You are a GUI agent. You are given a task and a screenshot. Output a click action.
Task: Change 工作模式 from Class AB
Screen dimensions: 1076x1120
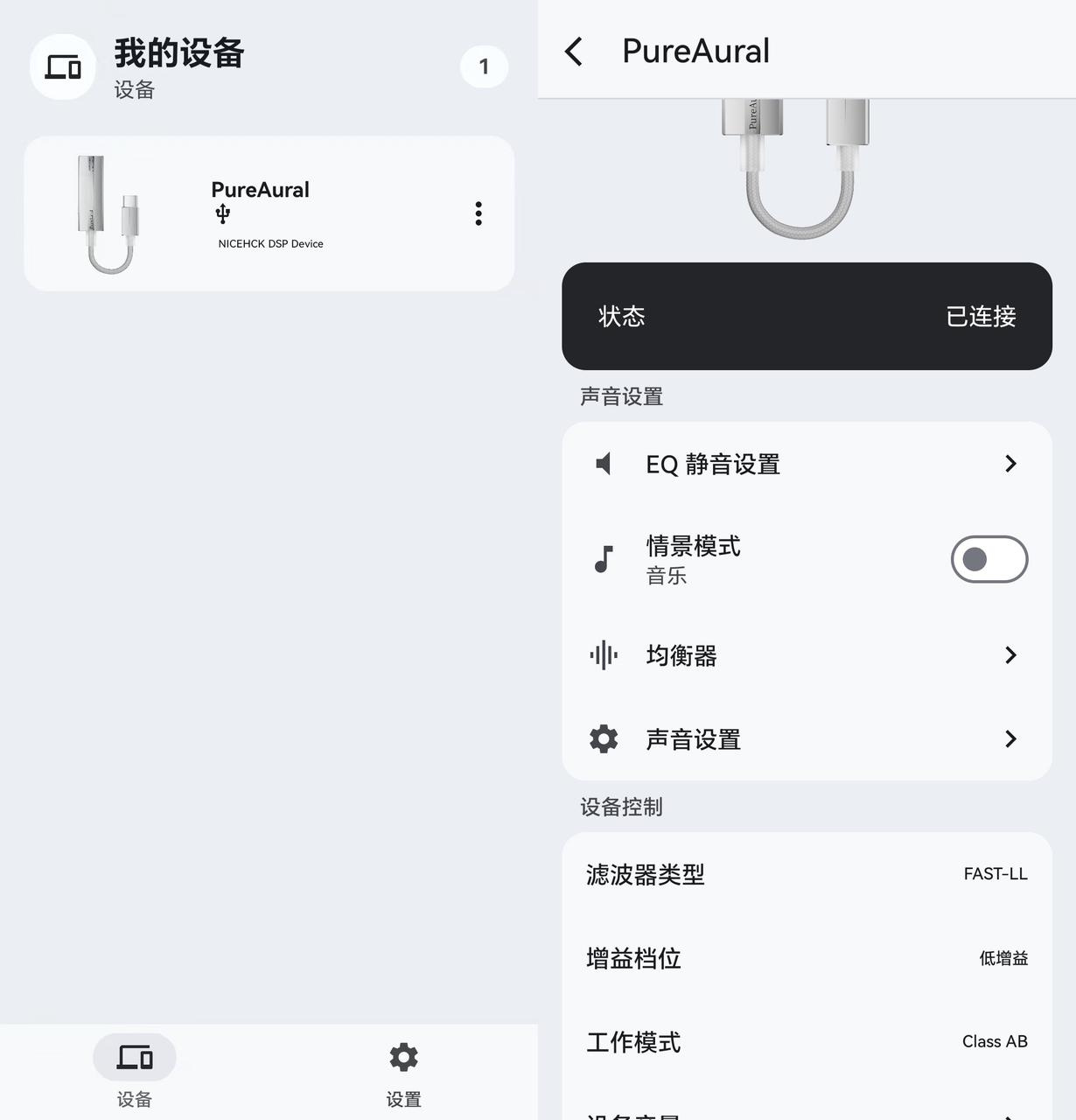807,1042
